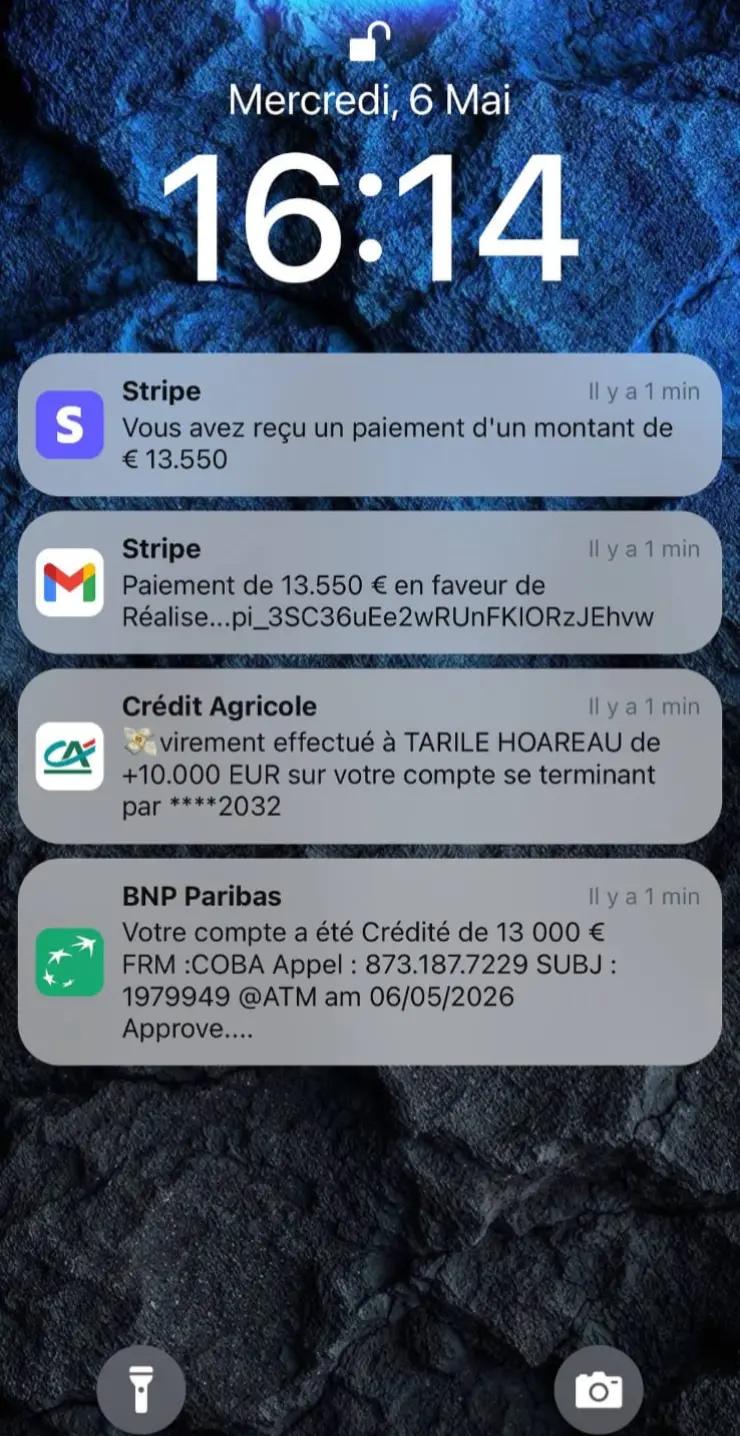The image size is (740, 1436).
Task: Turn on the flashlight
Action: coord(141,1389)
